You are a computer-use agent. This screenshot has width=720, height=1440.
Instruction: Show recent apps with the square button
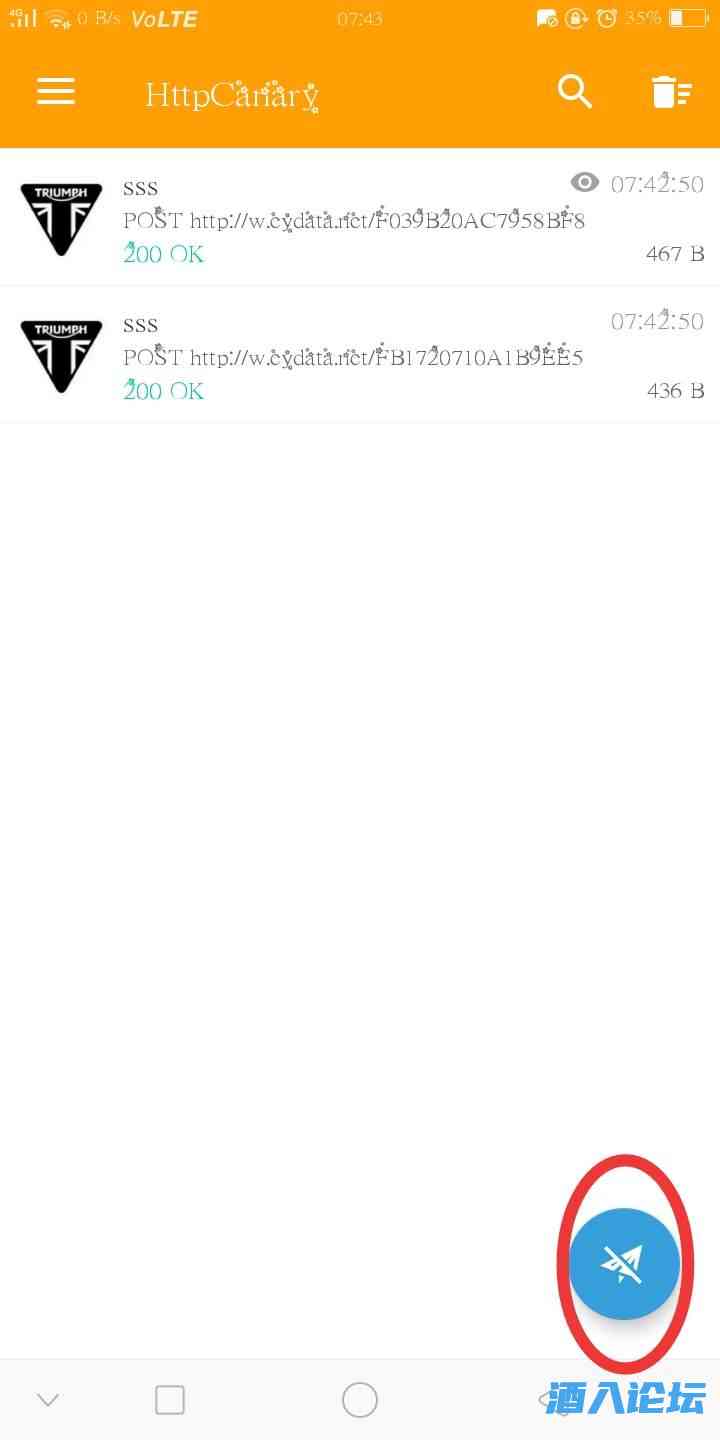point(170,1400)
